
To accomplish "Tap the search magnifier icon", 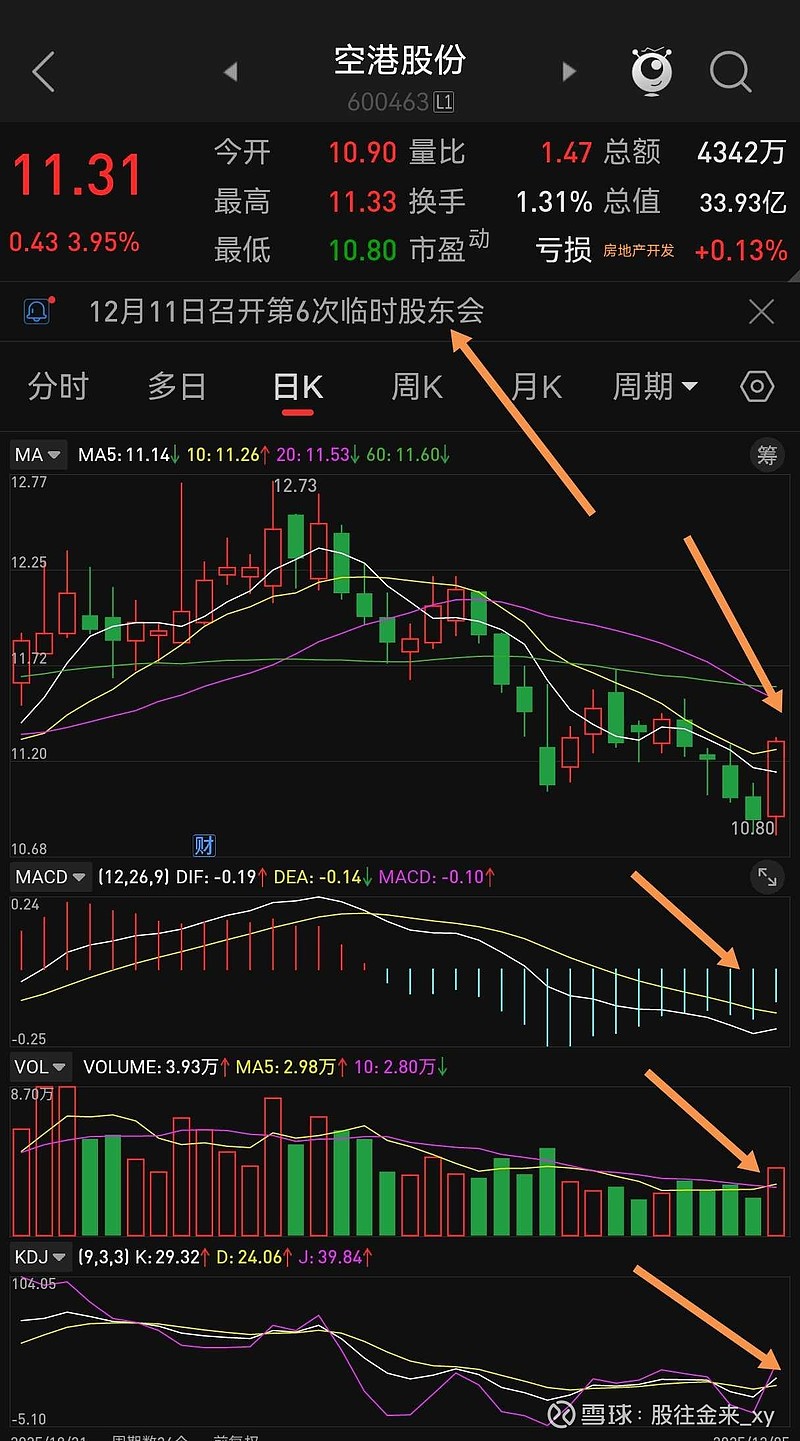I will (729, 71).
